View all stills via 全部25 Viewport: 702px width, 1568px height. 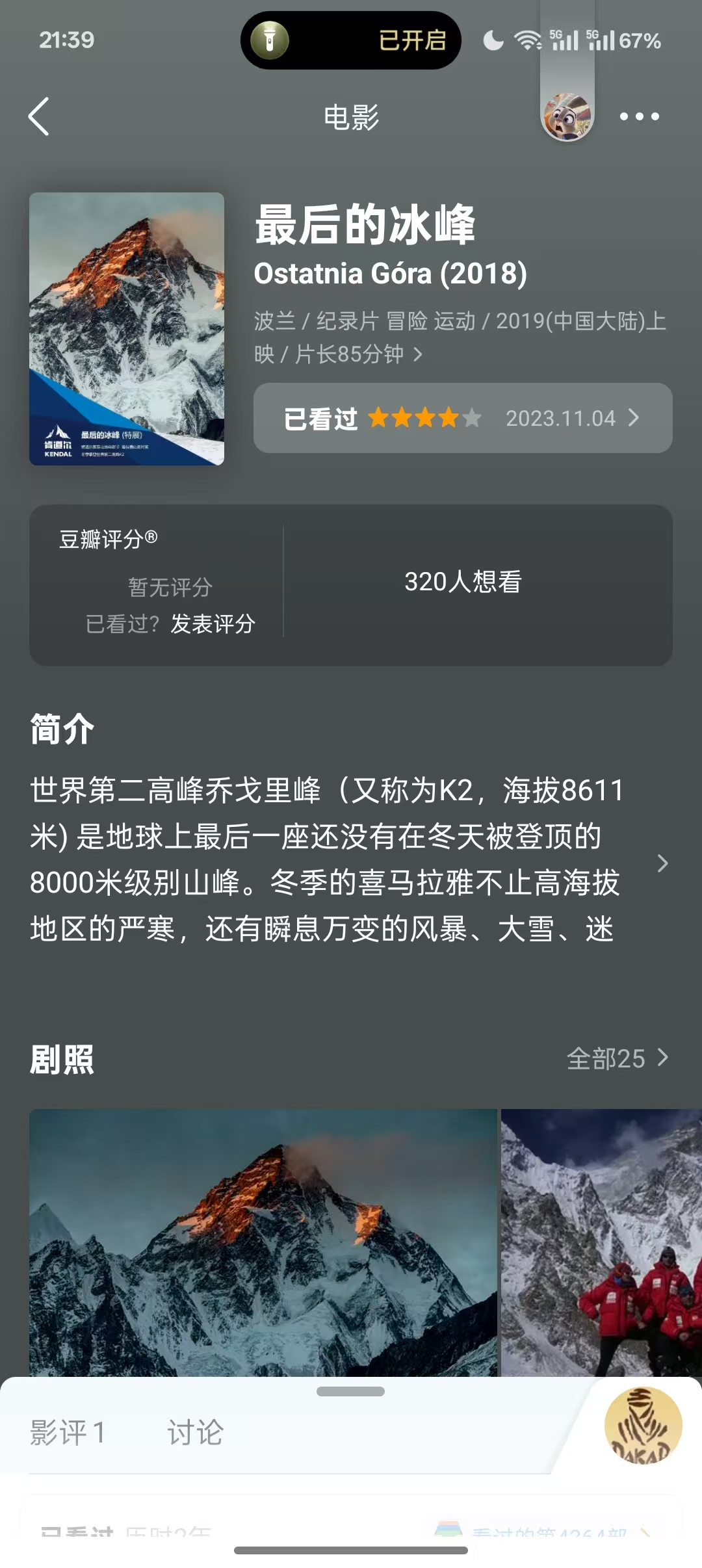(617, 1059)
